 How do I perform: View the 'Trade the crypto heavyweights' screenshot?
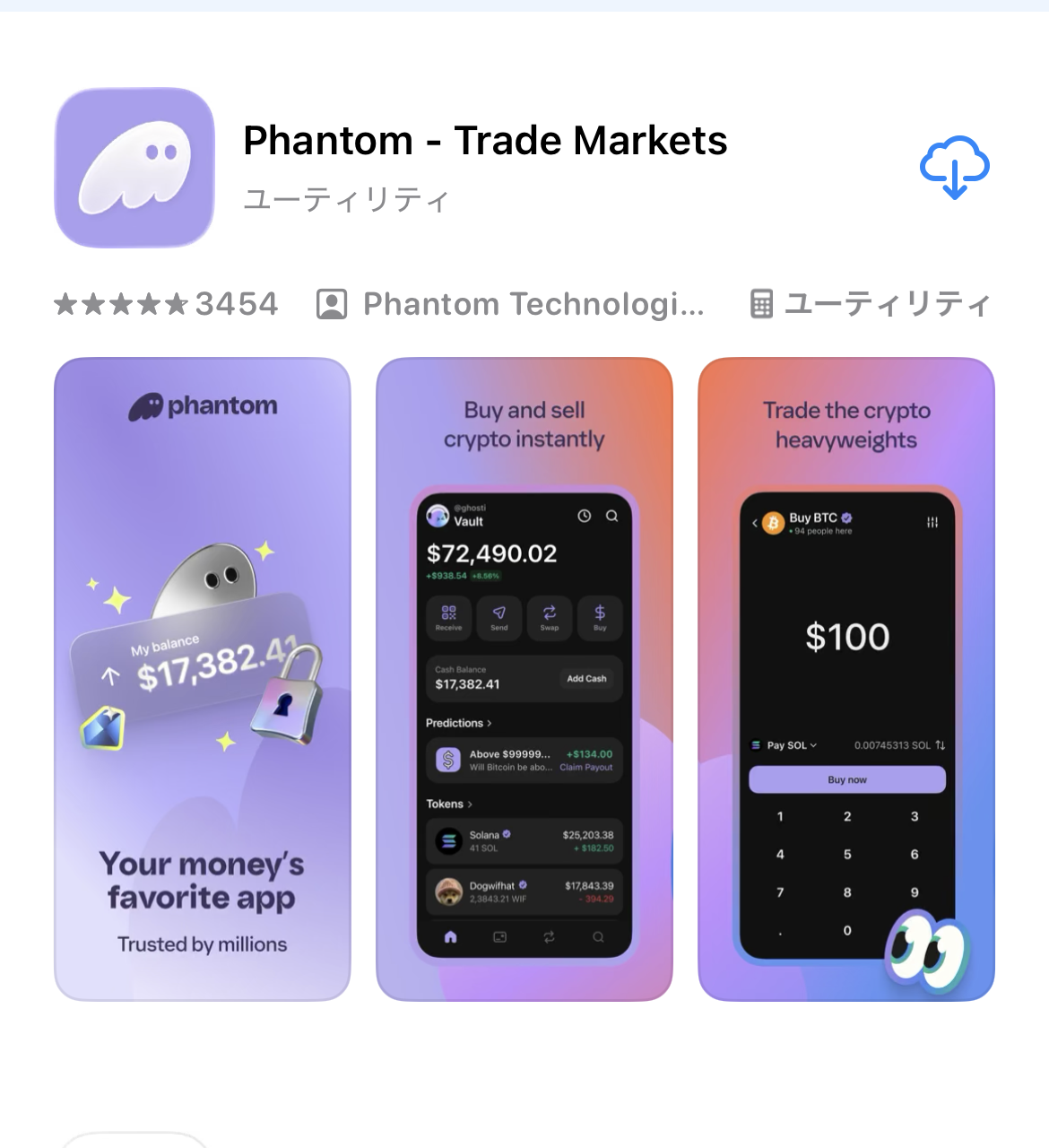846,679
